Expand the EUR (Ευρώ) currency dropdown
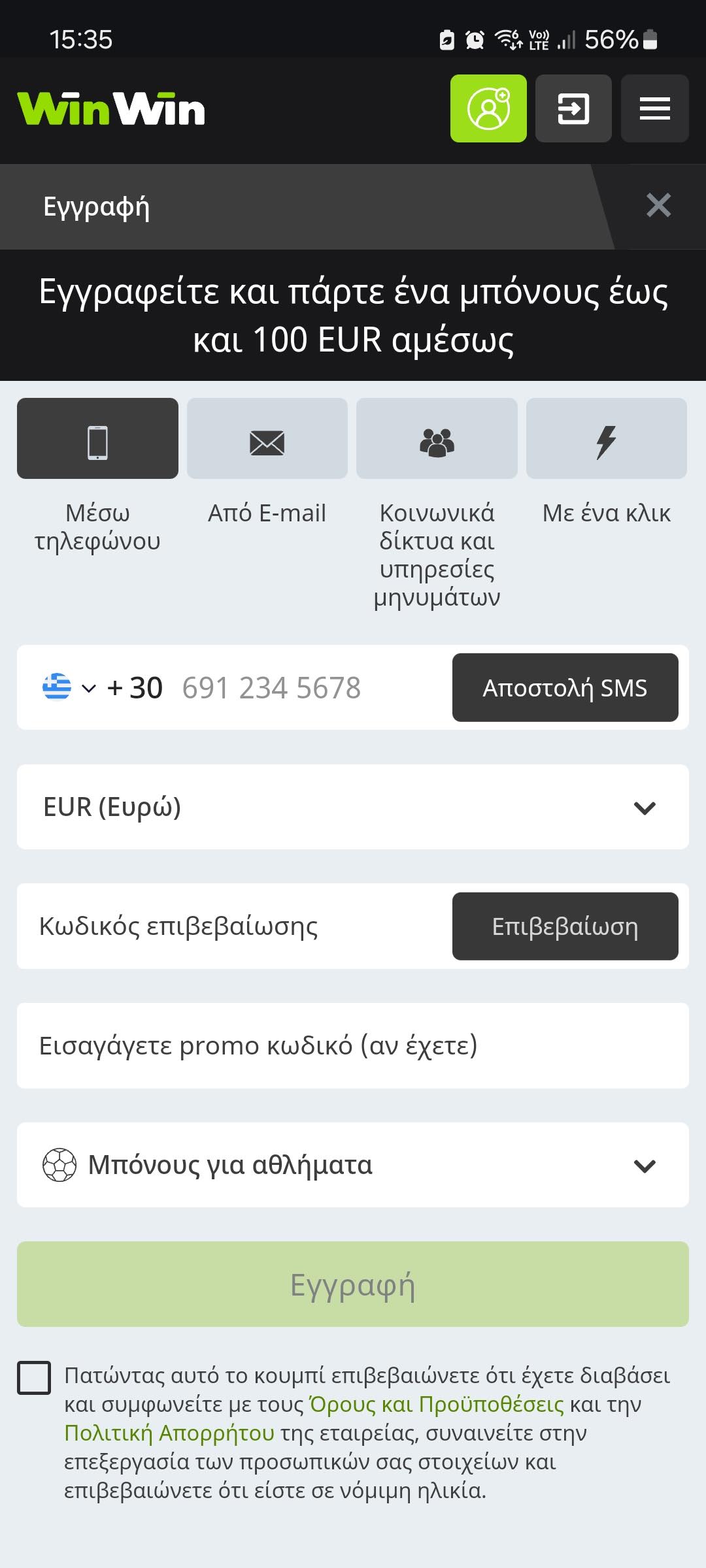The image size is (706, 1568). point(353,808)
